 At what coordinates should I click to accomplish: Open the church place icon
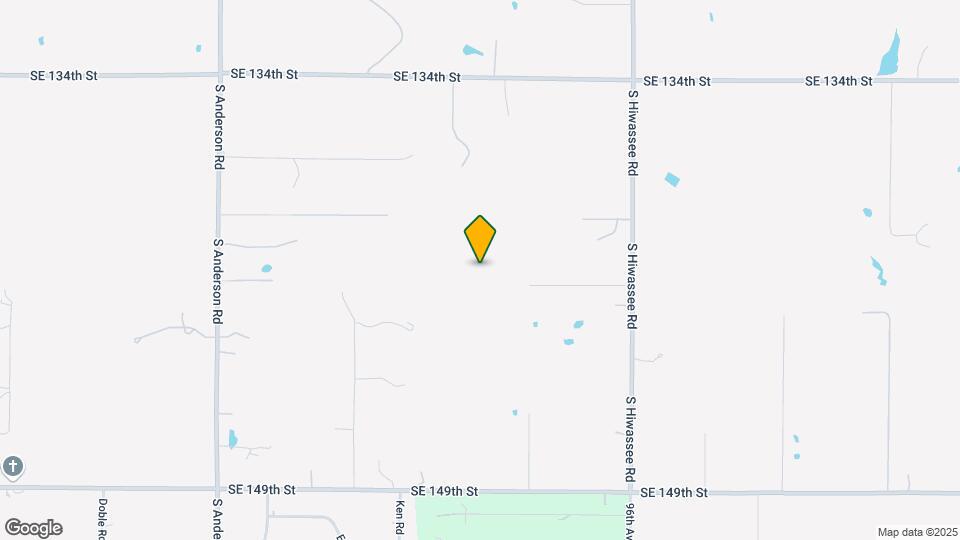pos(12,466)
